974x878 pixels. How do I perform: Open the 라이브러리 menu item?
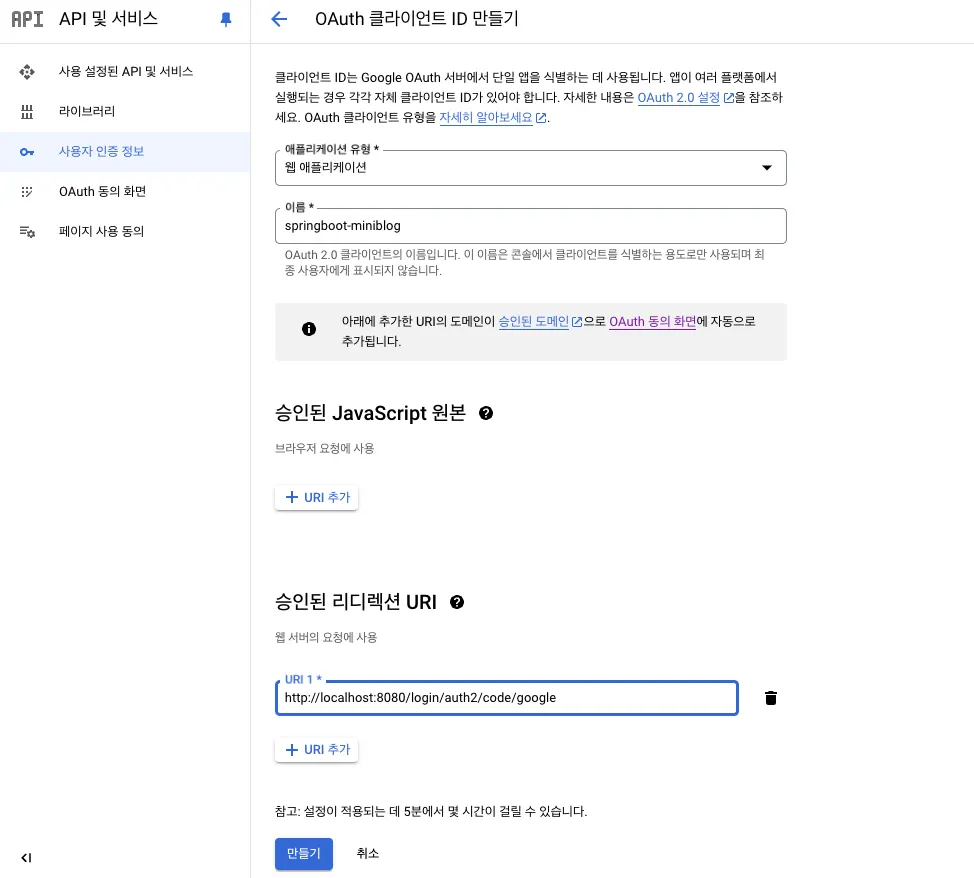93,112
